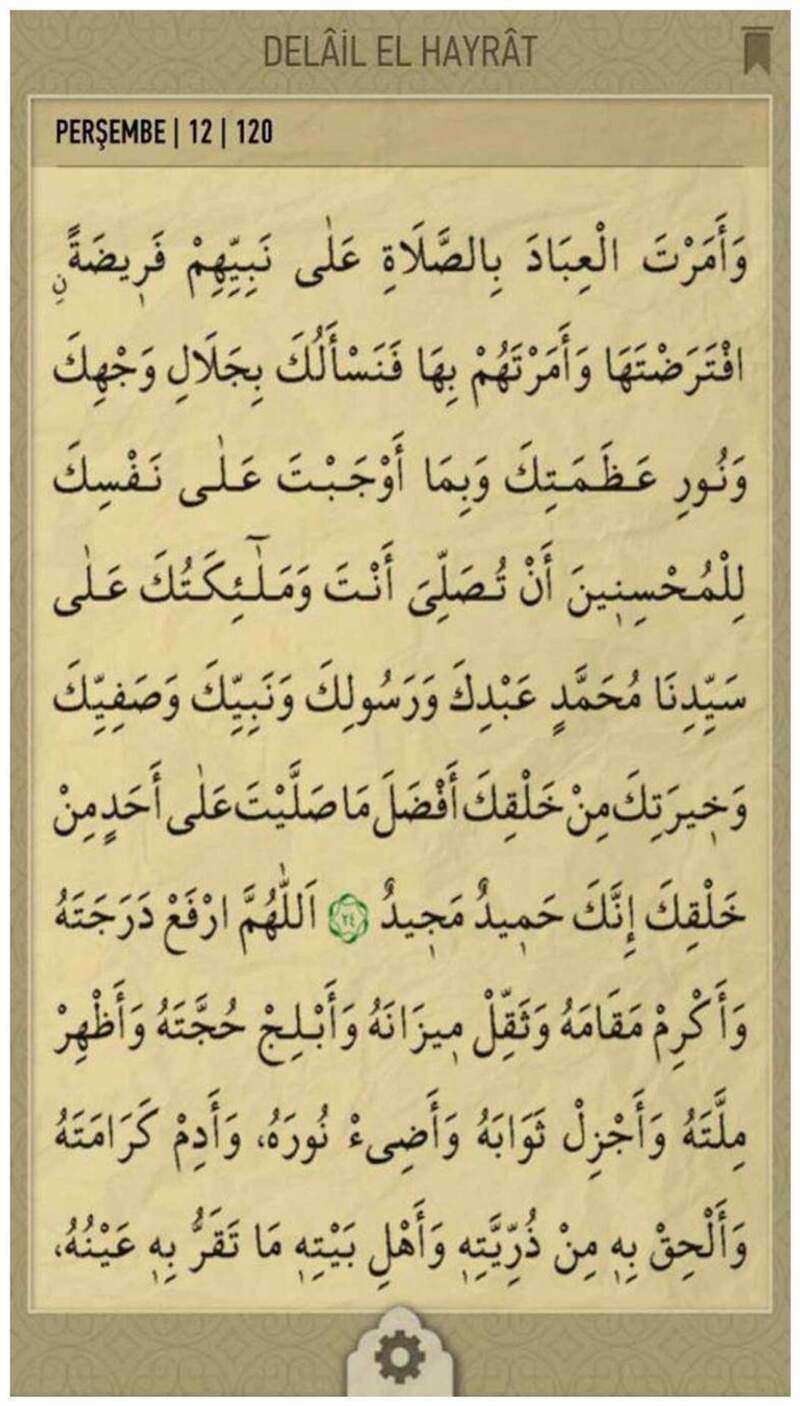The image size is (800, 1406).
Task: Bookmark this page with the ribbon icon
Action: tap(755, 50)
